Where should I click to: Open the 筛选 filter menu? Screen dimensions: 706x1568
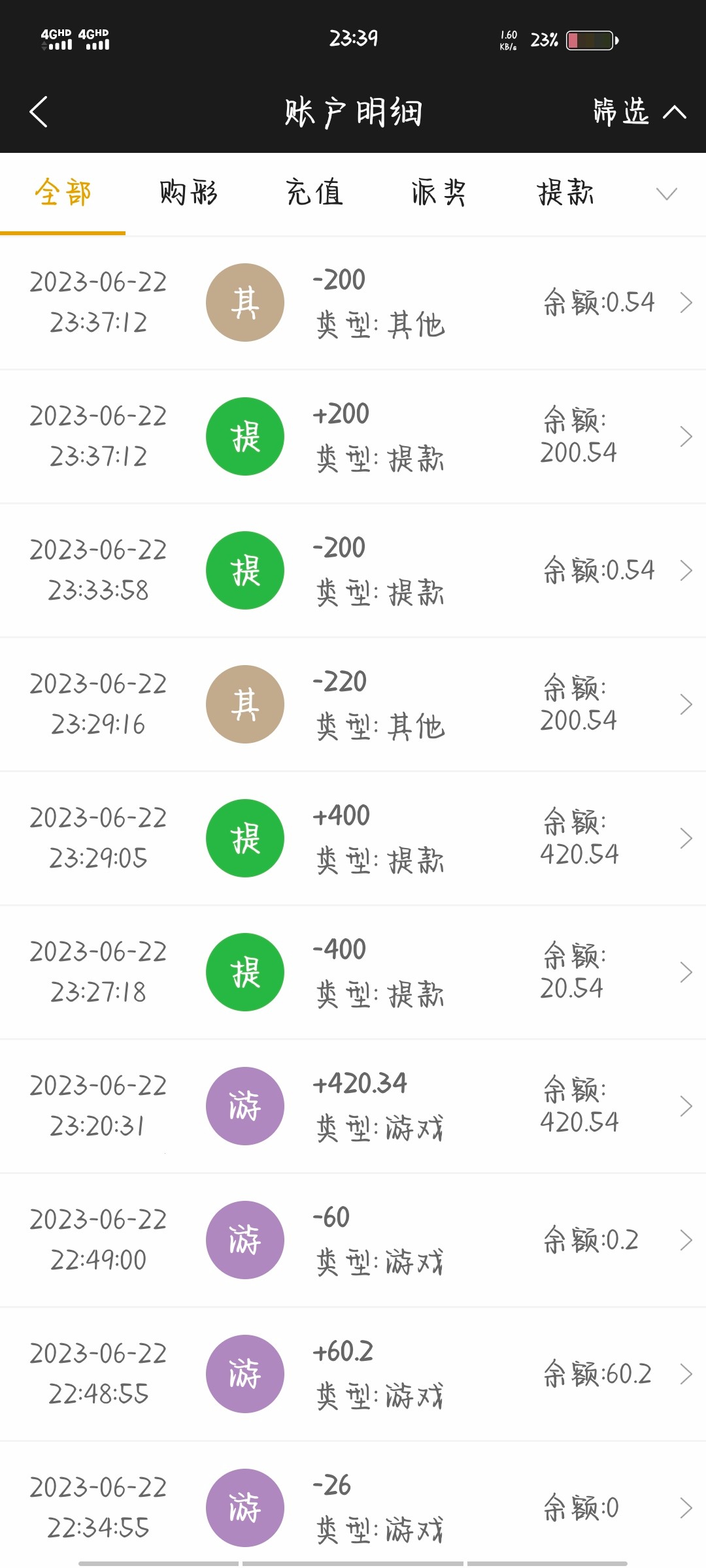pyautogui.click(x=638, y=112)
